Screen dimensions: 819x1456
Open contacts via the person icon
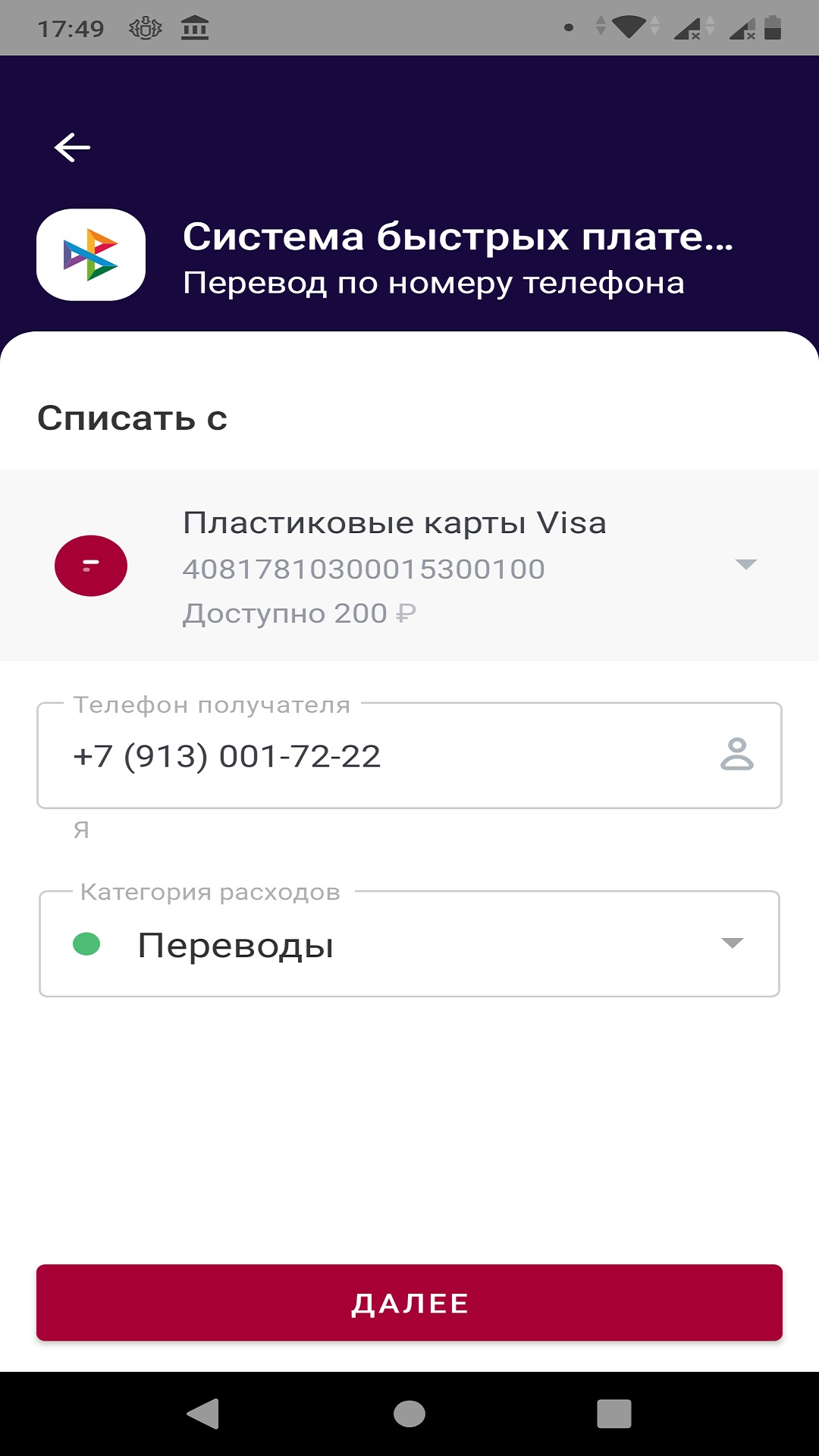point(738,755)
